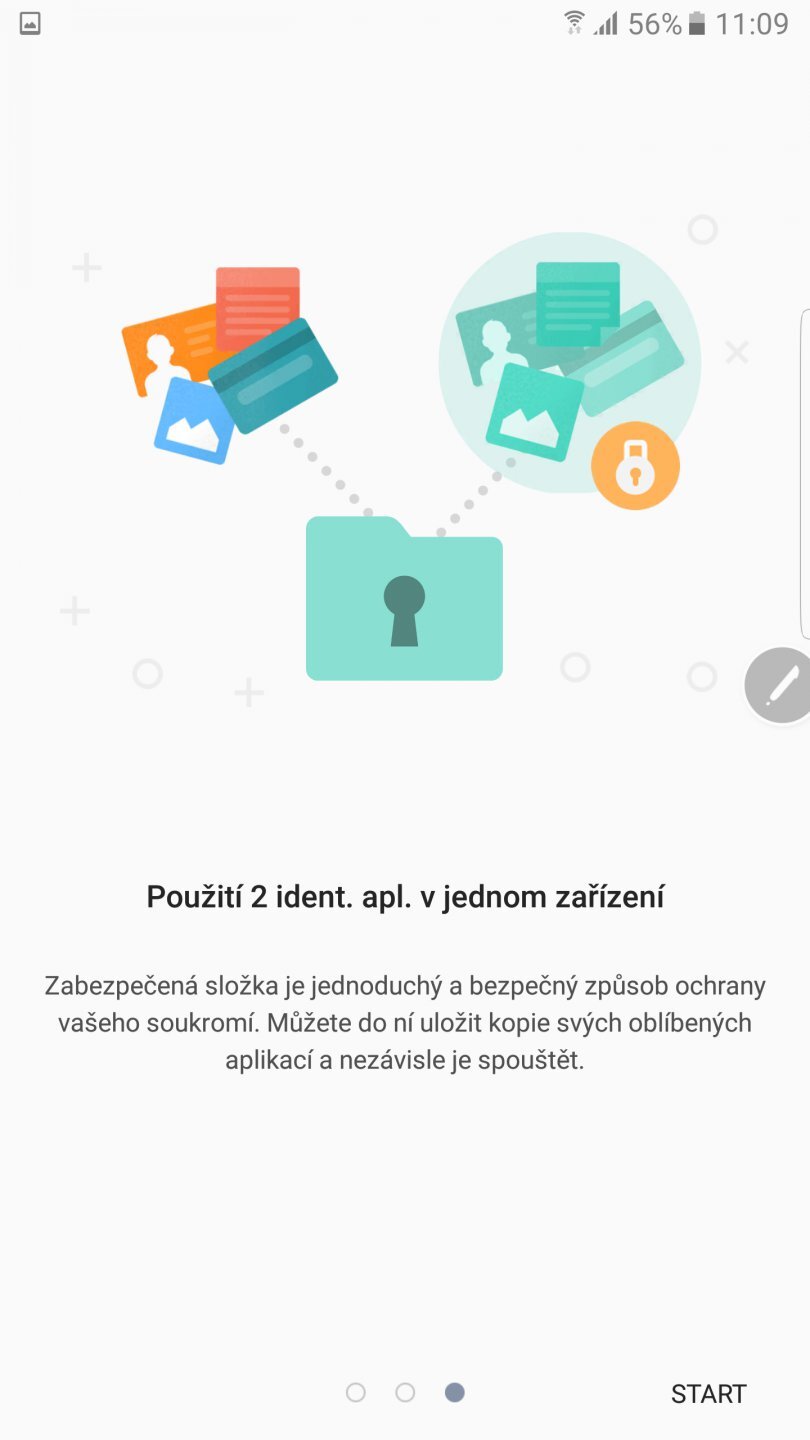Jump to the first page indicator dot
The height and width of the screenshot is (1440, 810).
click(x=355, y=1392)
